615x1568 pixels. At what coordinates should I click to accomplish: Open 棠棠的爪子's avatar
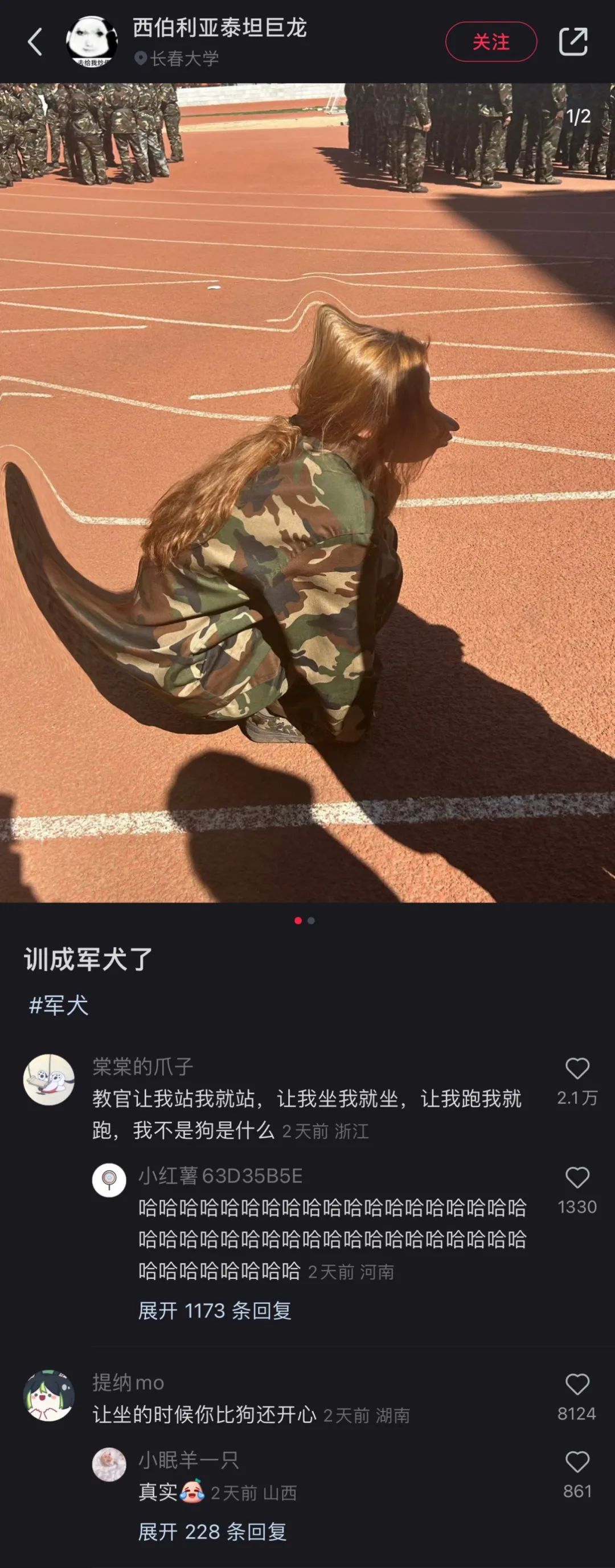pyautogui.click(x=49, y=1080)
